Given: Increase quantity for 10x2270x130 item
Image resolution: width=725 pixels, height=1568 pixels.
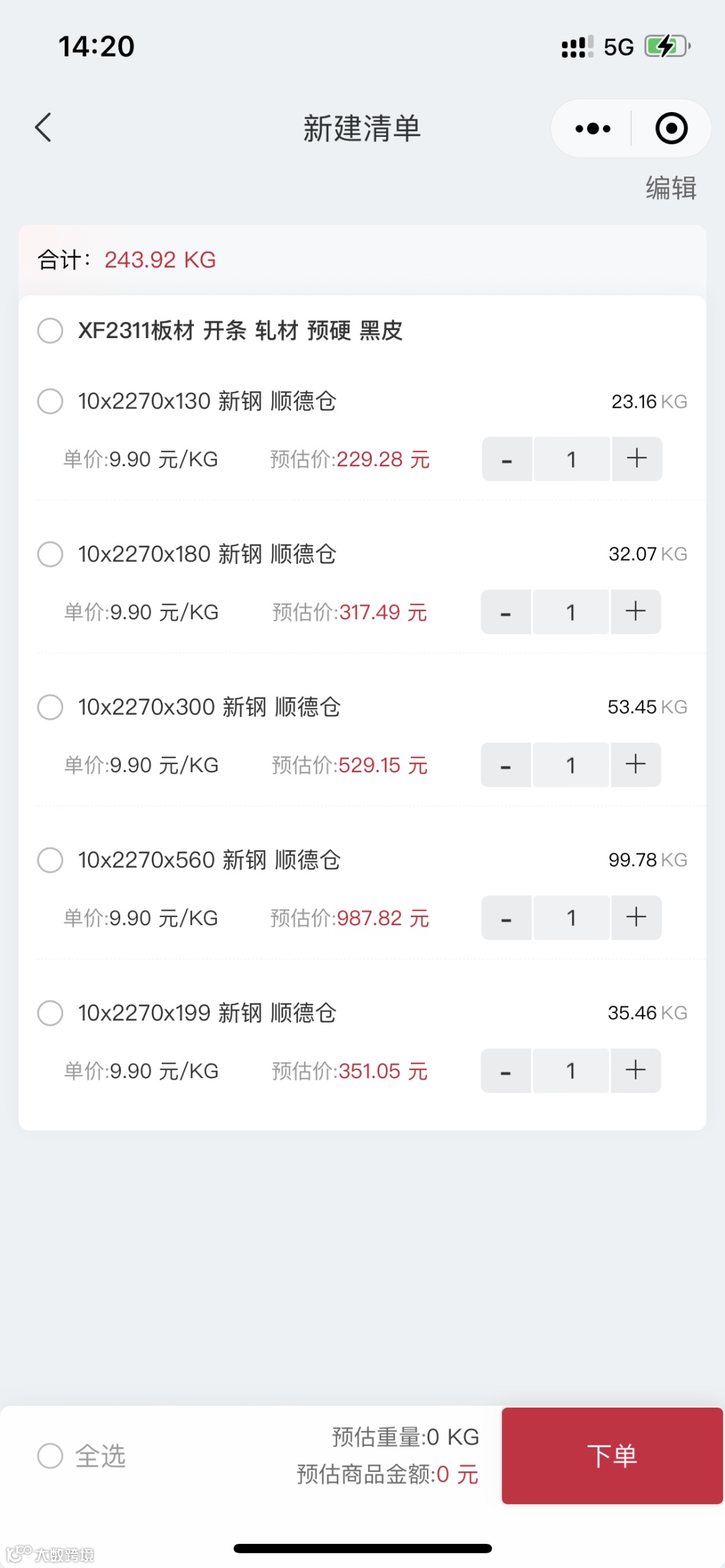Looking at the screenshot, I should click(636, 459).
